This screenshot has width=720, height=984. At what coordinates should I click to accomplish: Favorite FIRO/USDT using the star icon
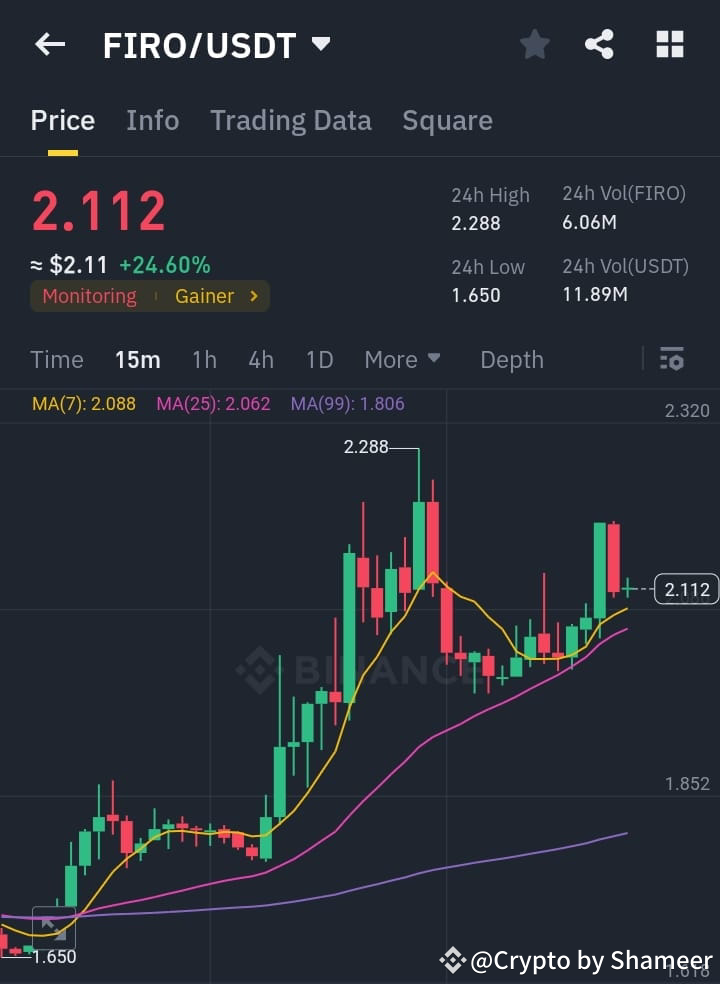click(x=534, y=44)
